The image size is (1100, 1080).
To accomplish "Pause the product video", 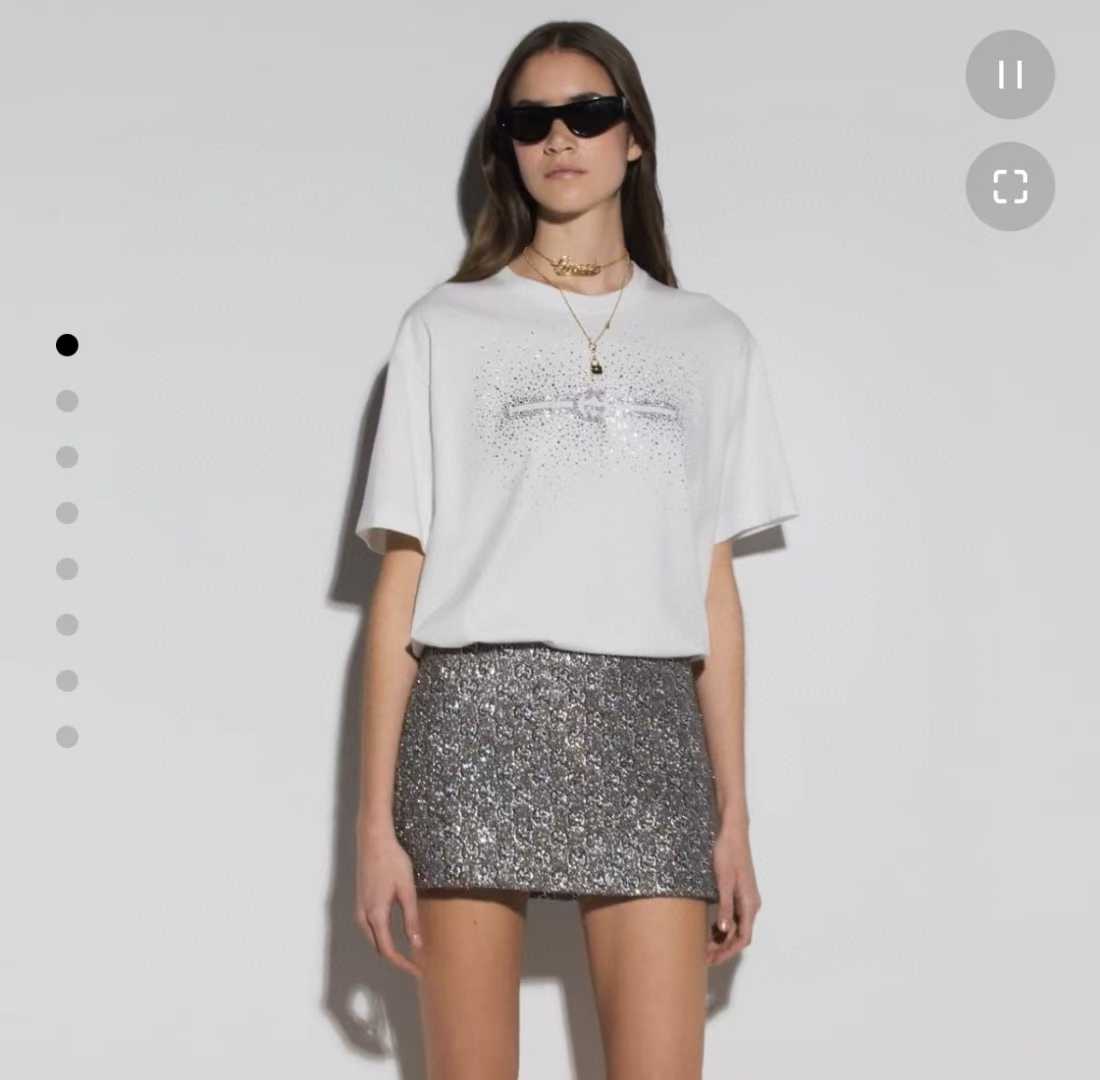I will (x=1010, y=75).
